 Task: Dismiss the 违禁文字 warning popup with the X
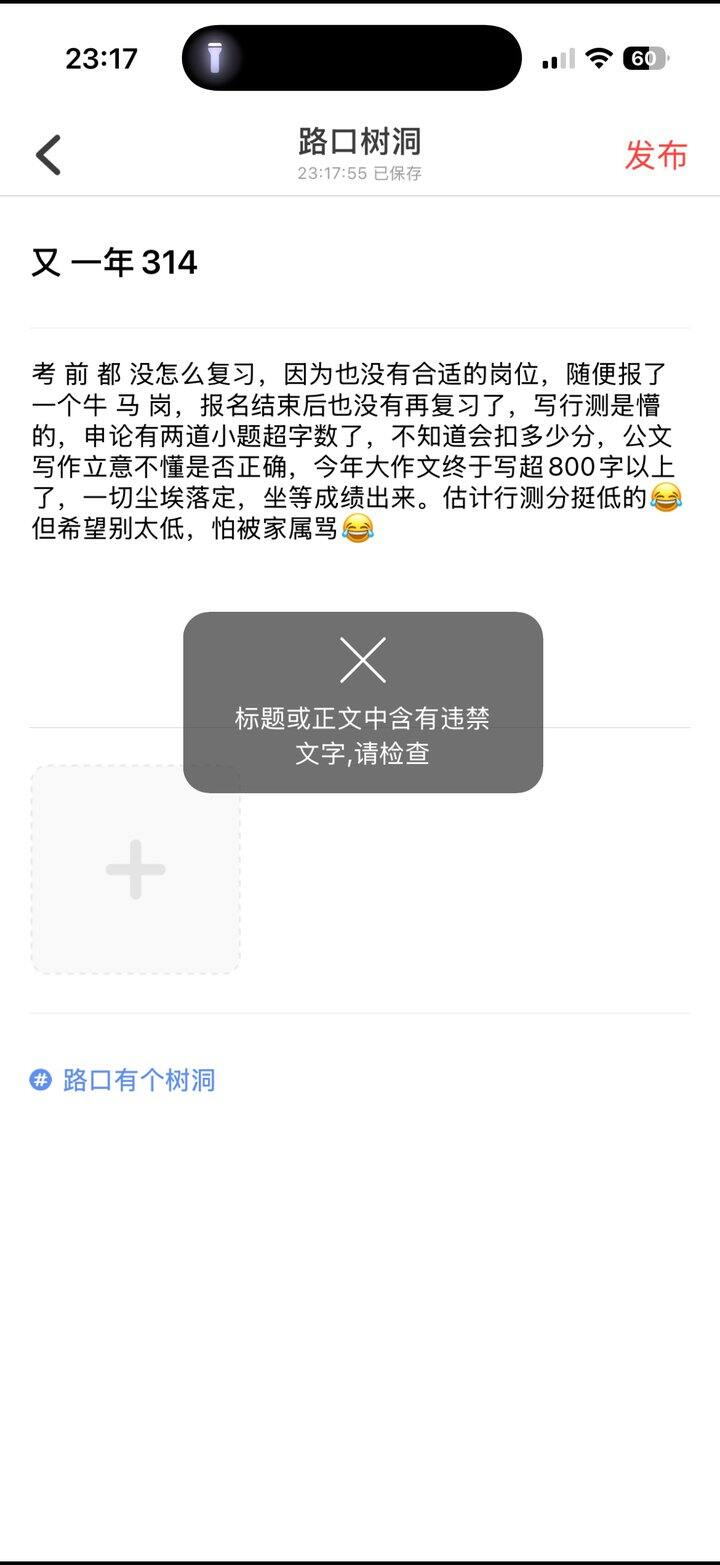tap(362, 659)
